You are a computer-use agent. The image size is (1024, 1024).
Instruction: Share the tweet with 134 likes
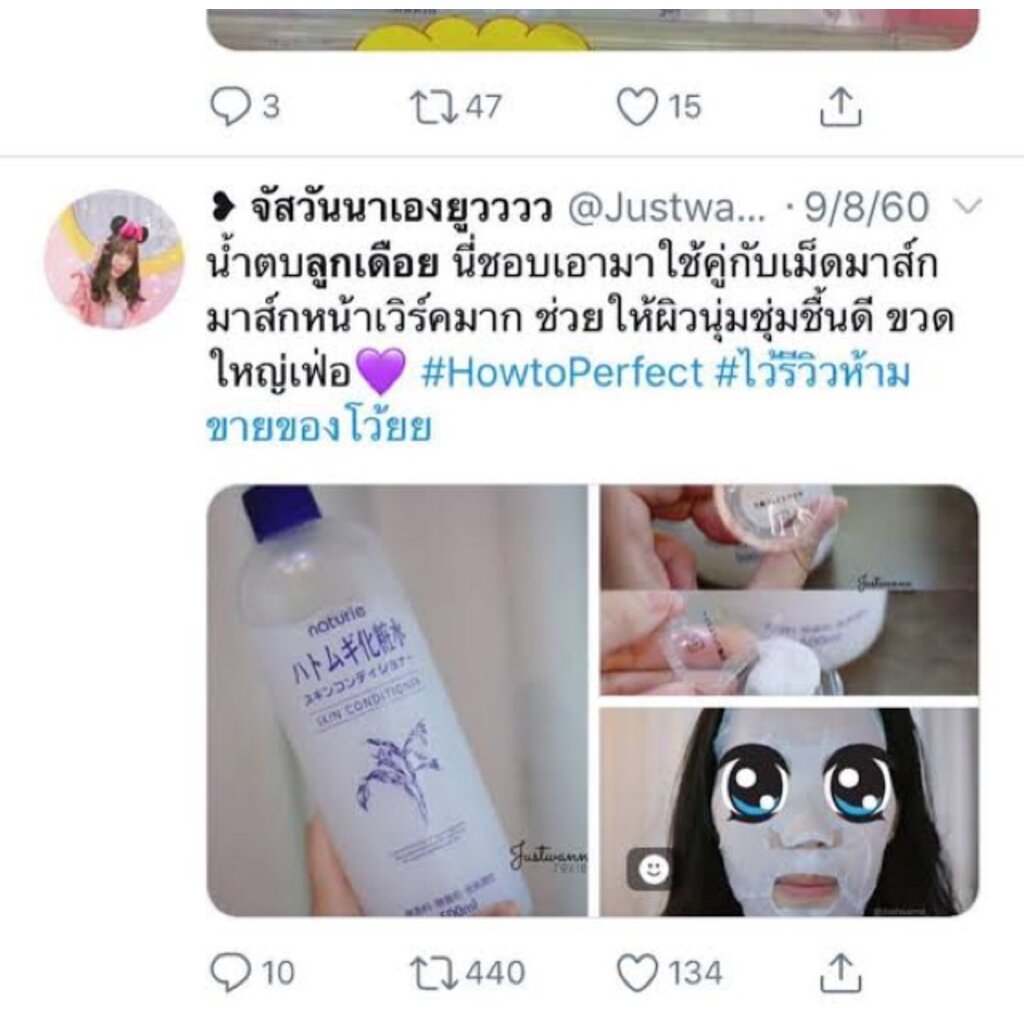(x=840, y=972)
